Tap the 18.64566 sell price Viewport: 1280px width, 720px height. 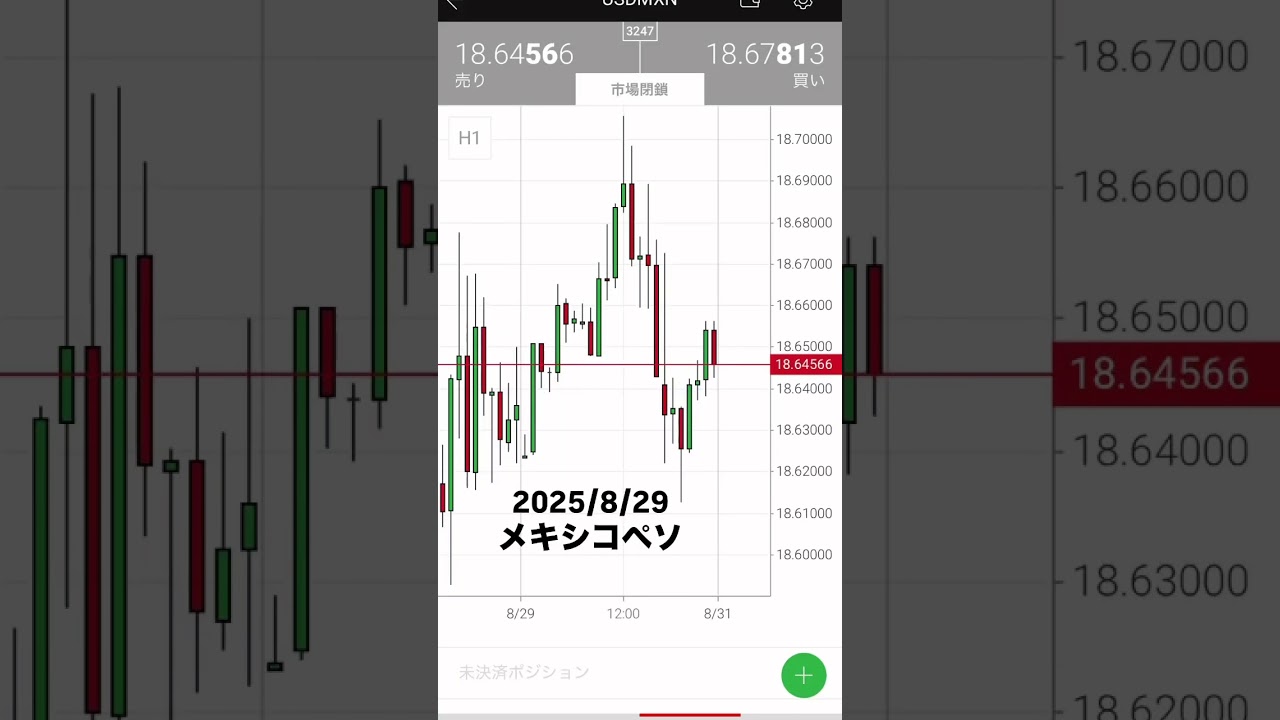pos(514,55)
